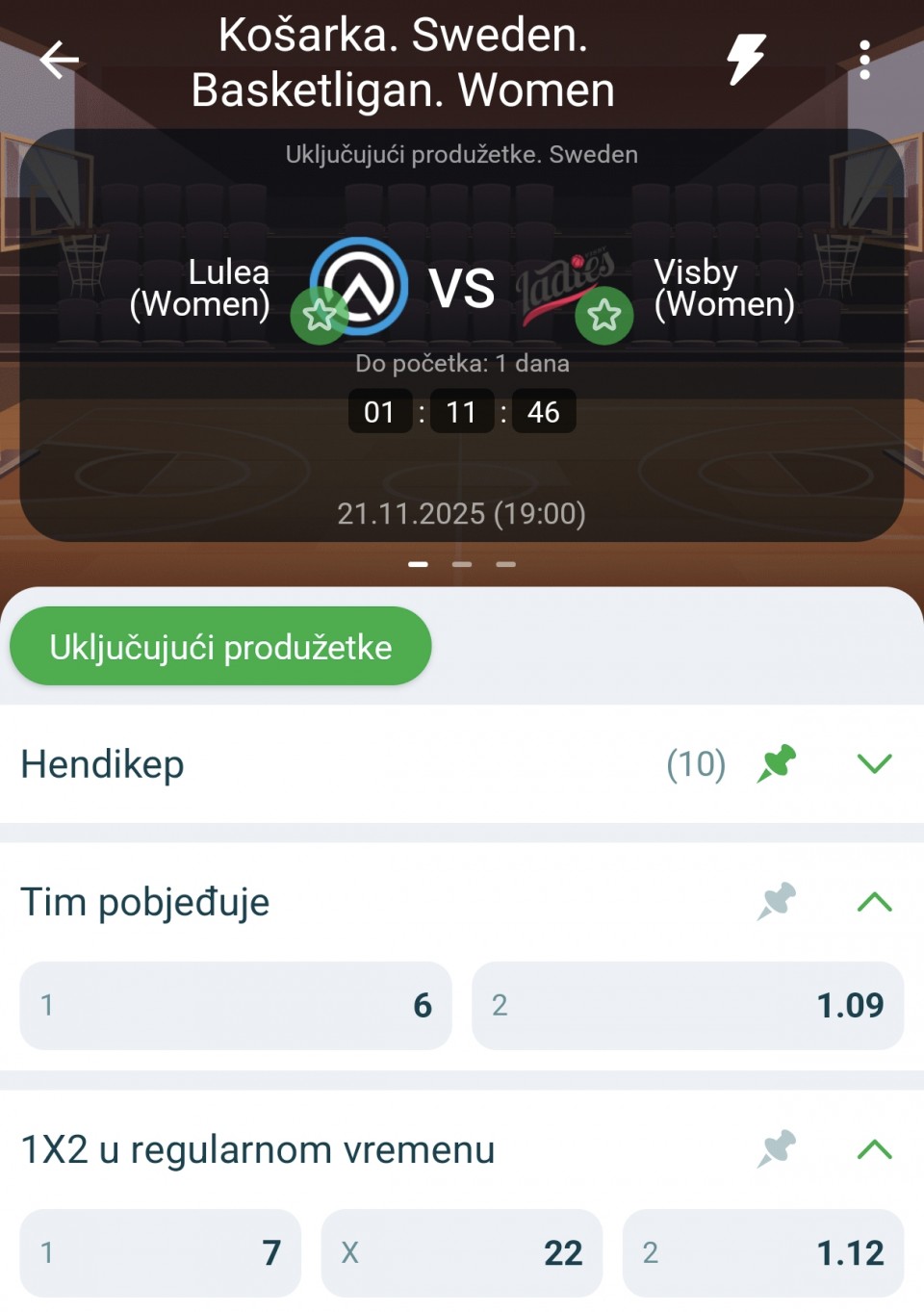Collapse 1X2 u regularnom vremenu section

874,1149
